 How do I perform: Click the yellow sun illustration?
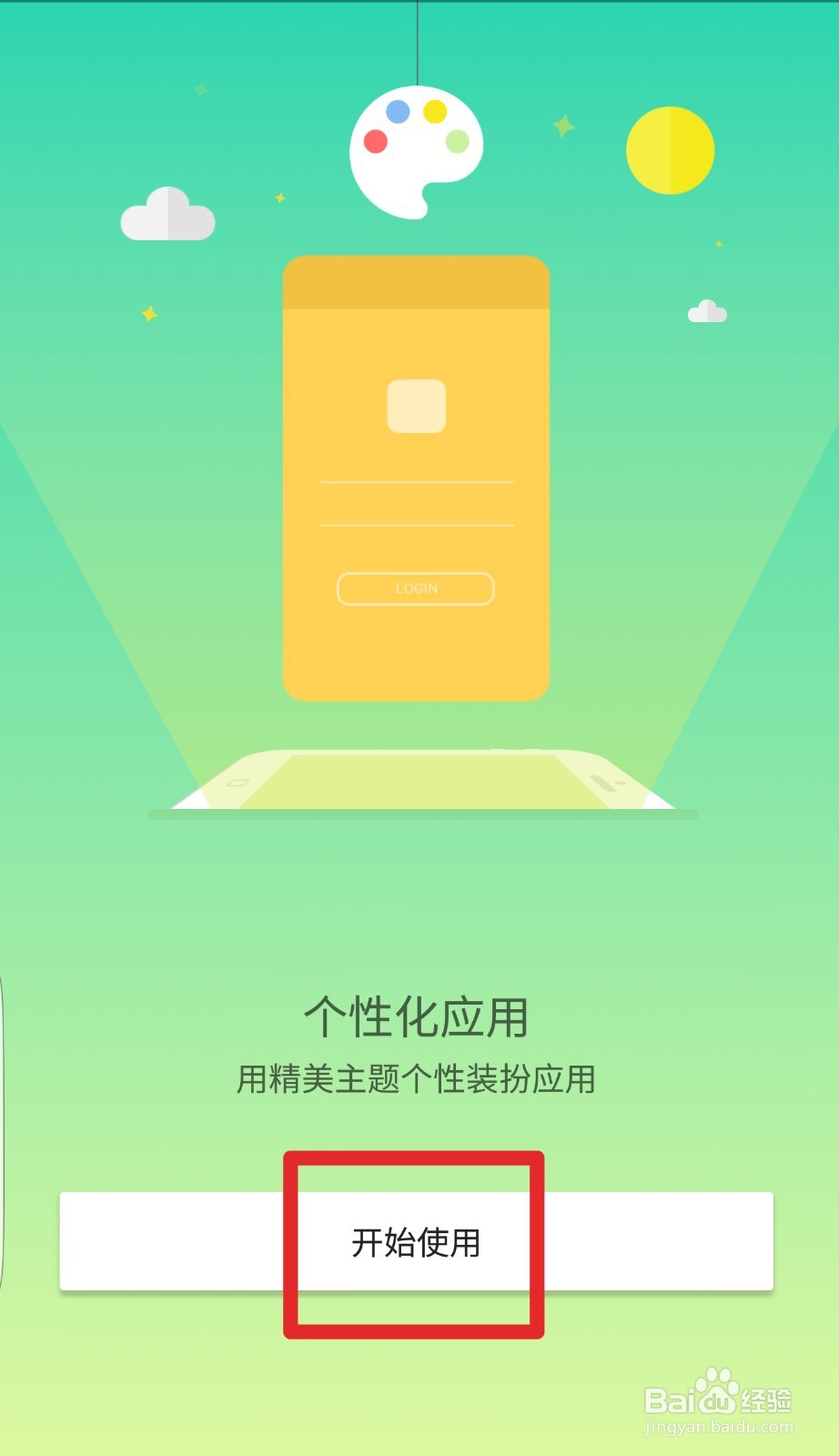pyautogui.click(x=670, y=148)
